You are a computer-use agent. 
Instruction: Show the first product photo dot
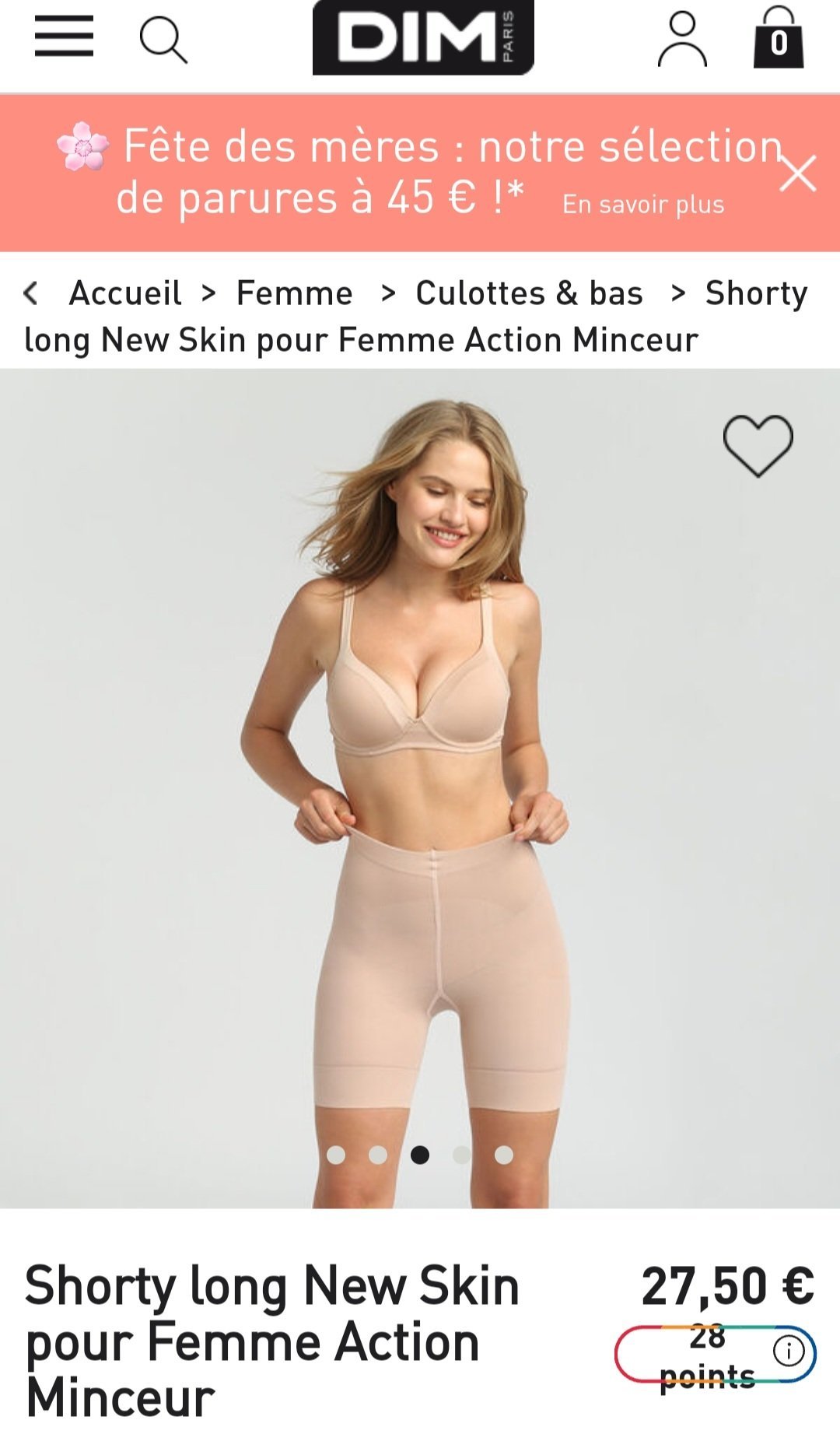(x=336, y=1155)
